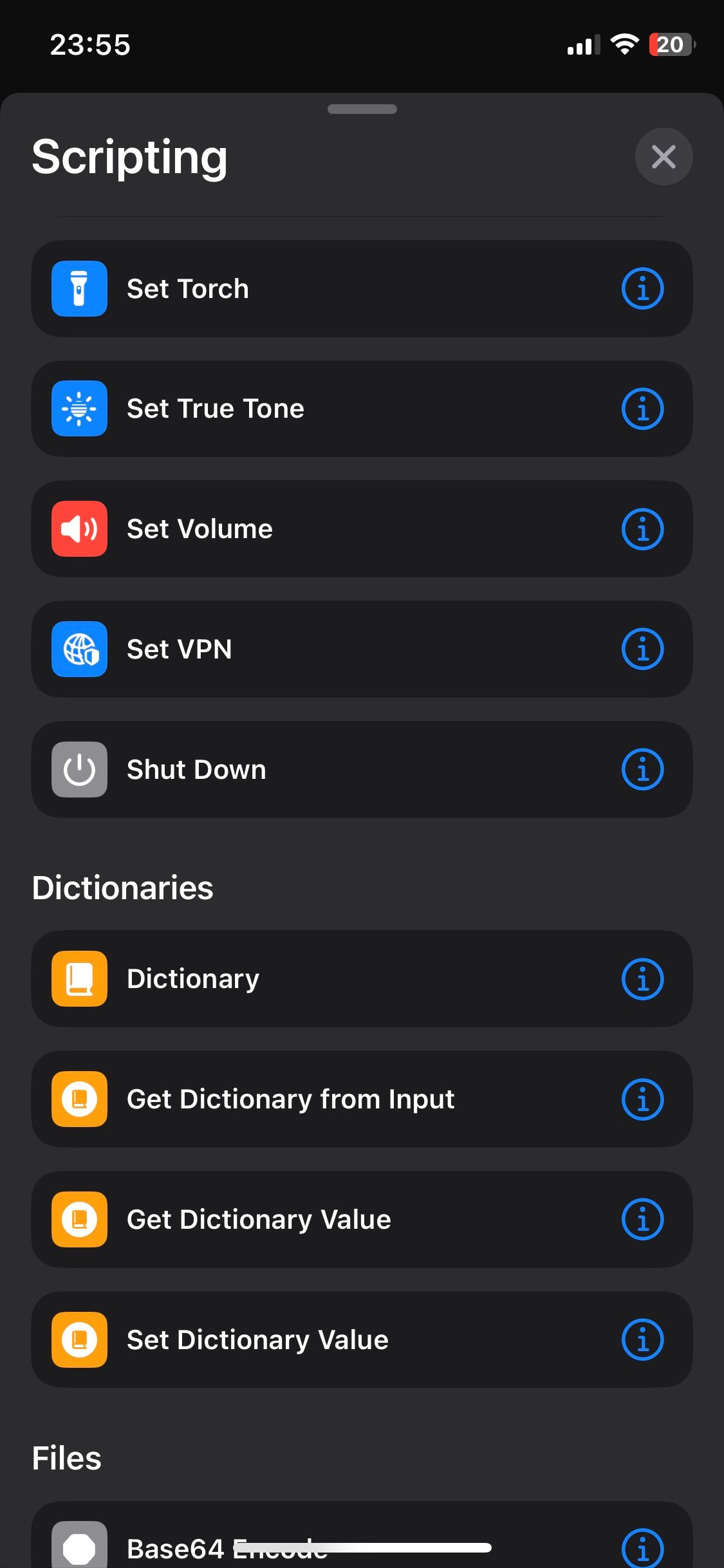Close the Scripting actions sheet
Screen dimensions: 724x1568
pos(664,156)
